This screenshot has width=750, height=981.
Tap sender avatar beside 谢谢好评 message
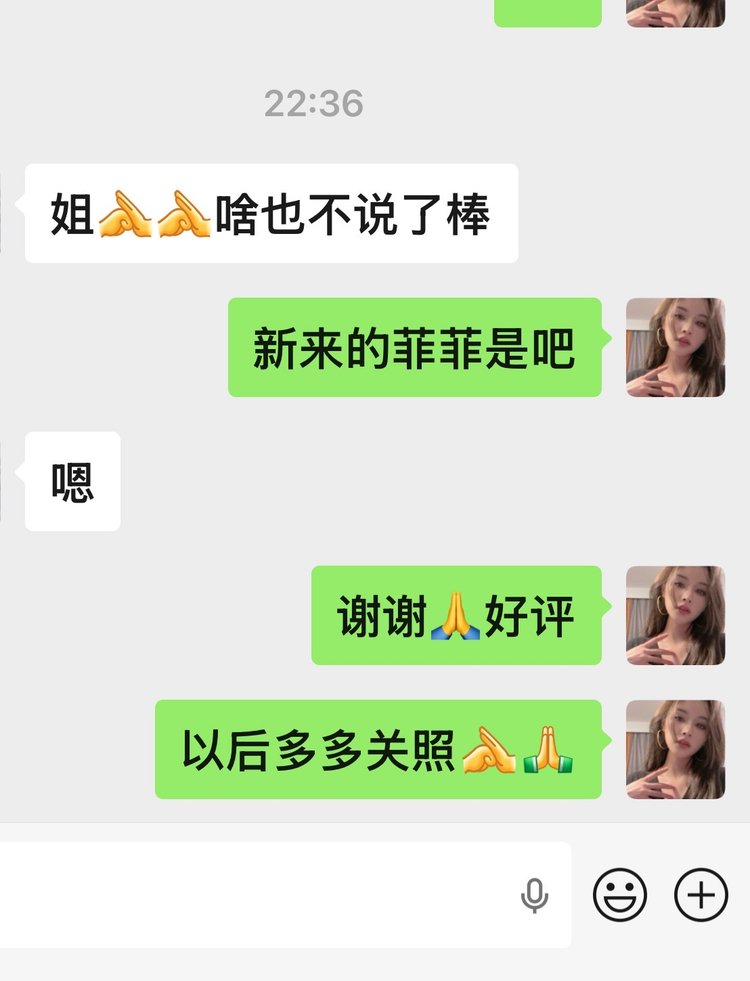click(675, 615)
